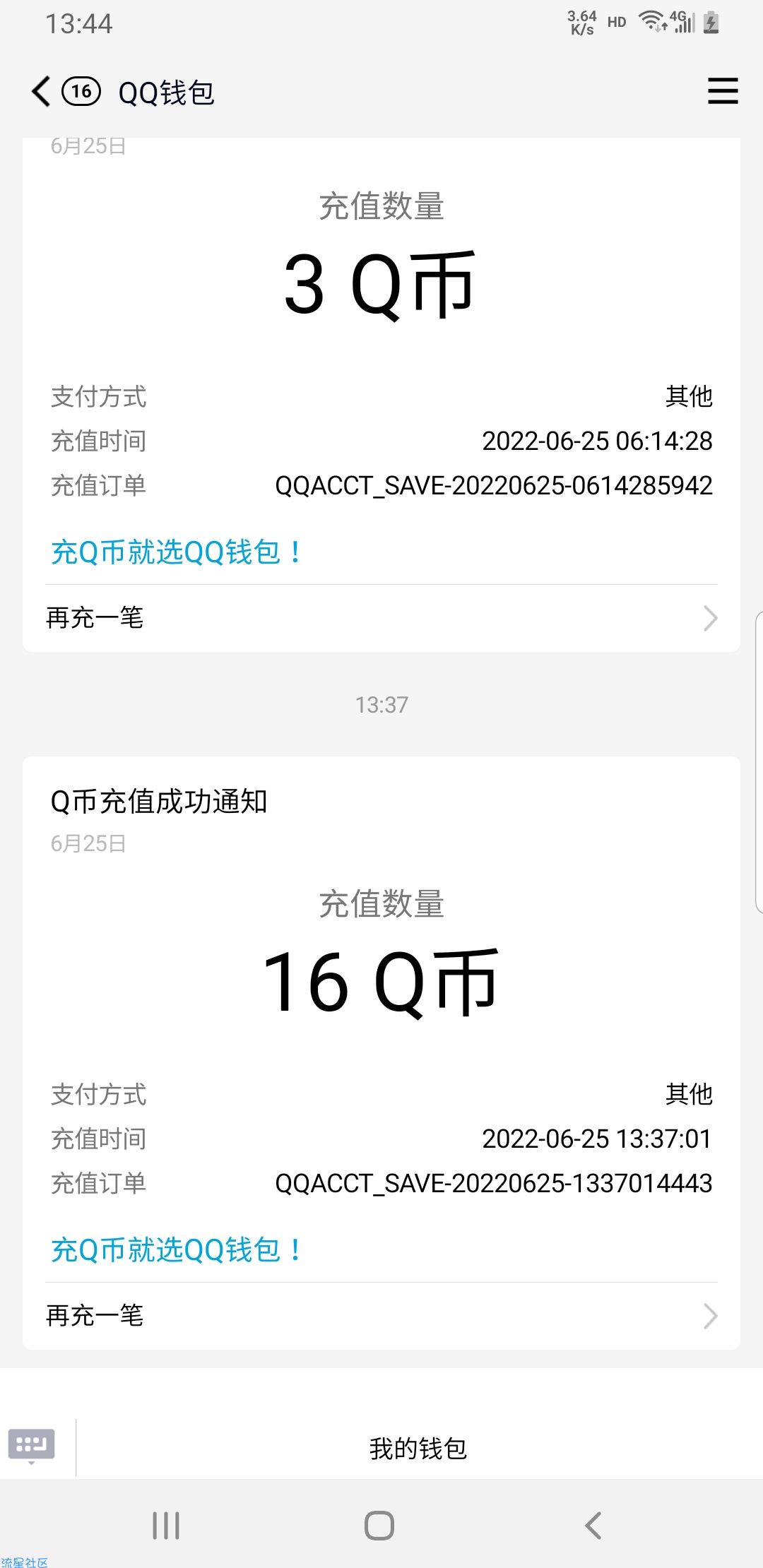
Task: Open recent apps from the navigation bar
Action: (166, 1525)
